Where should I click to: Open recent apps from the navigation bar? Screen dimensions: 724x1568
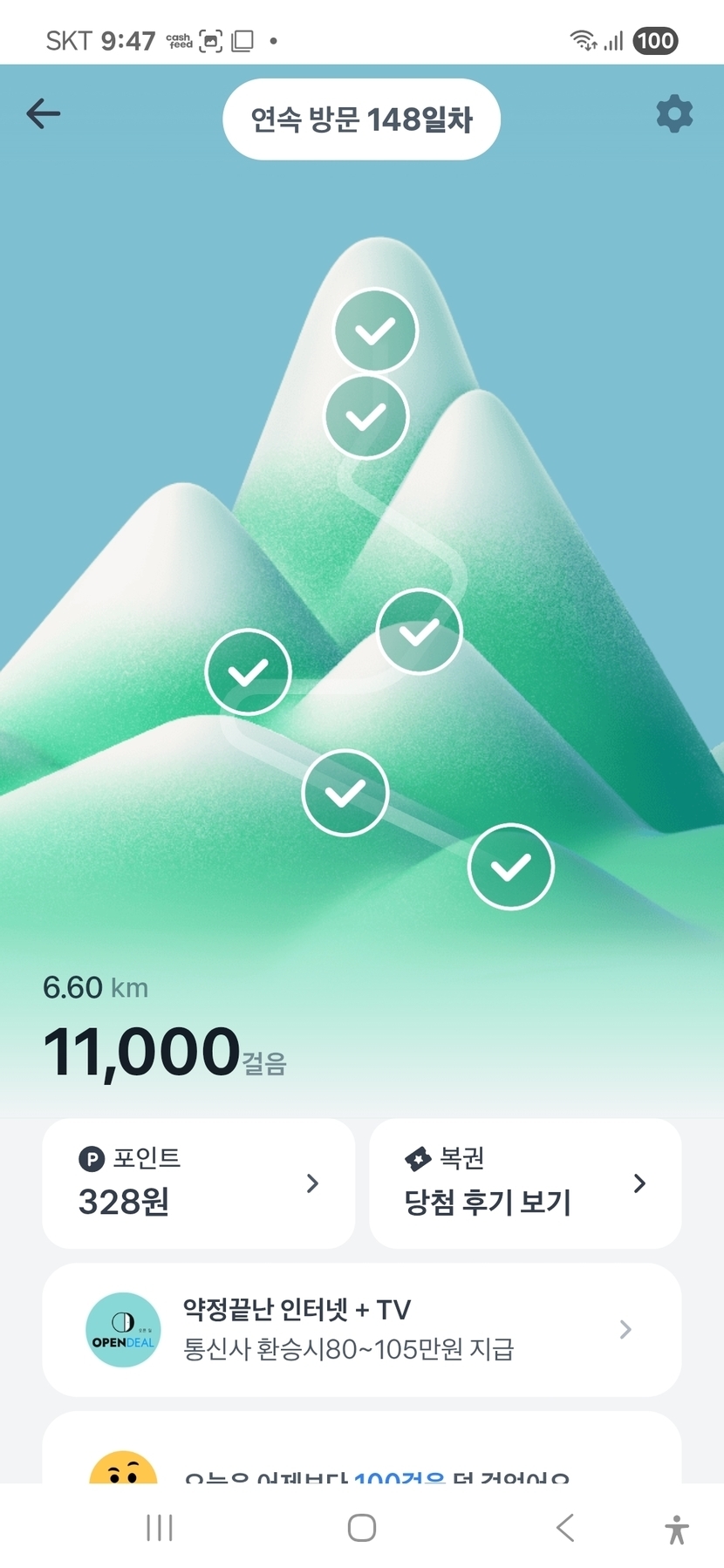click(160, 1527)
